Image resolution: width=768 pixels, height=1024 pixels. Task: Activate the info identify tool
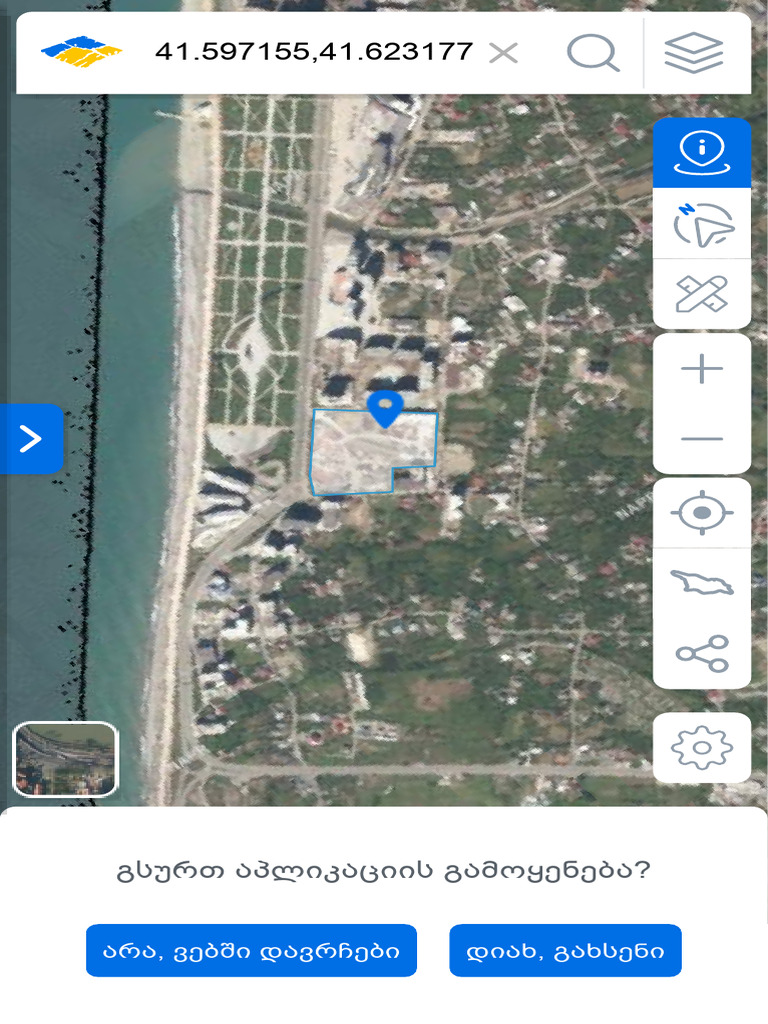pyautogui.click(x=702, y=152)
